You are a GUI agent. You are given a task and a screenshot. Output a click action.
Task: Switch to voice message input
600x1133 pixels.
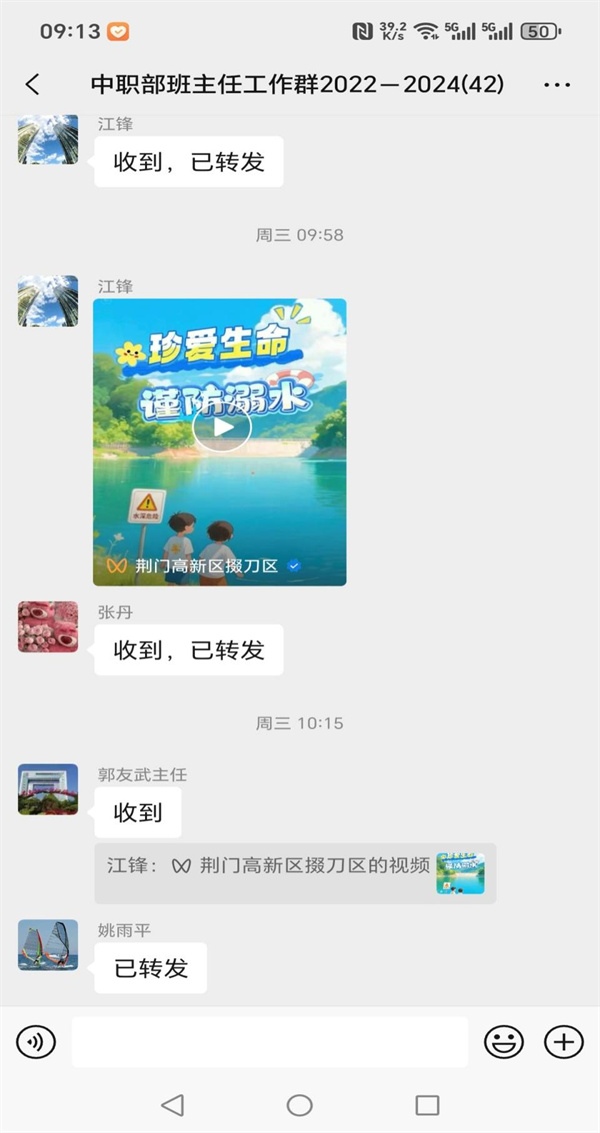click(35, 1042)
